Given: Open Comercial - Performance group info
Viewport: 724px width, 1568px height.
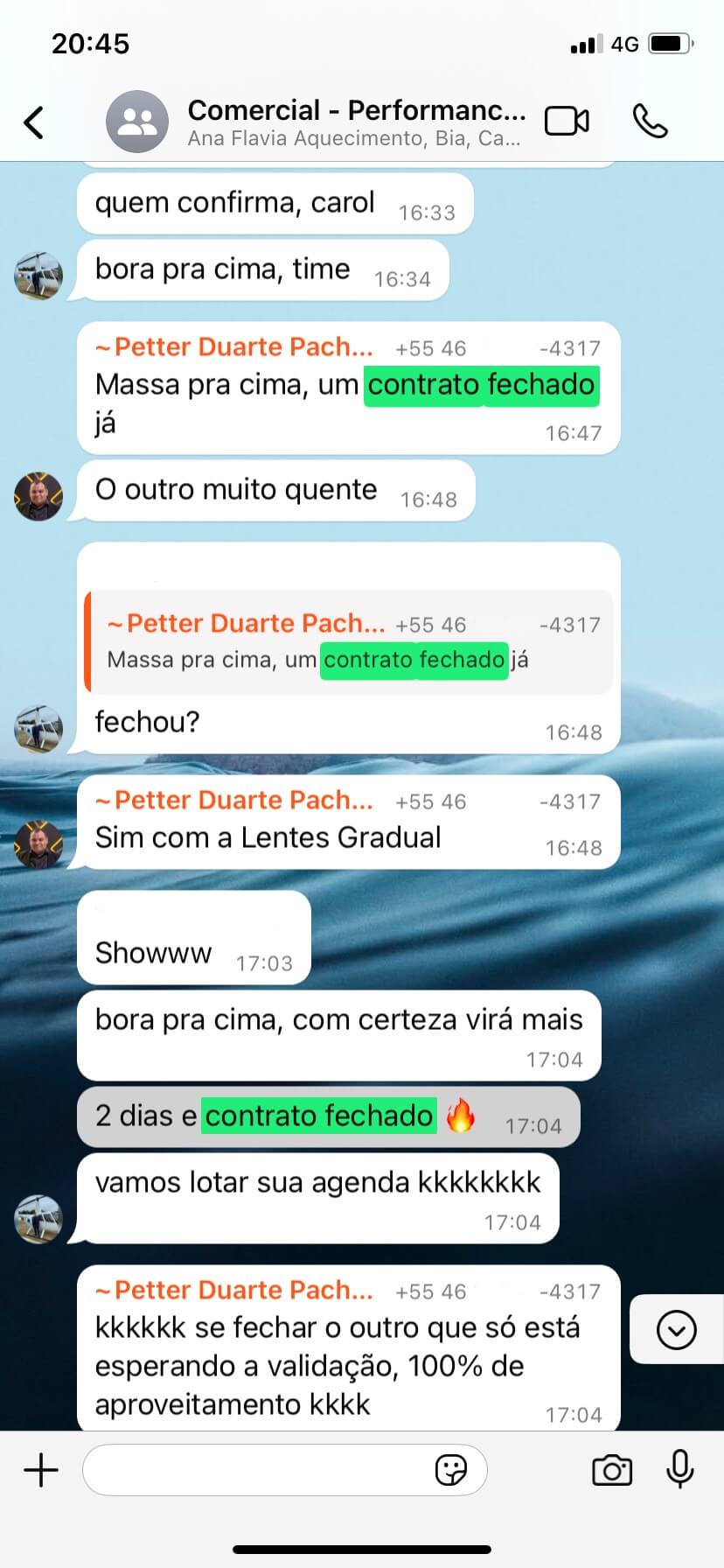Looking at the screenshot, I should (x=355, y=122).
